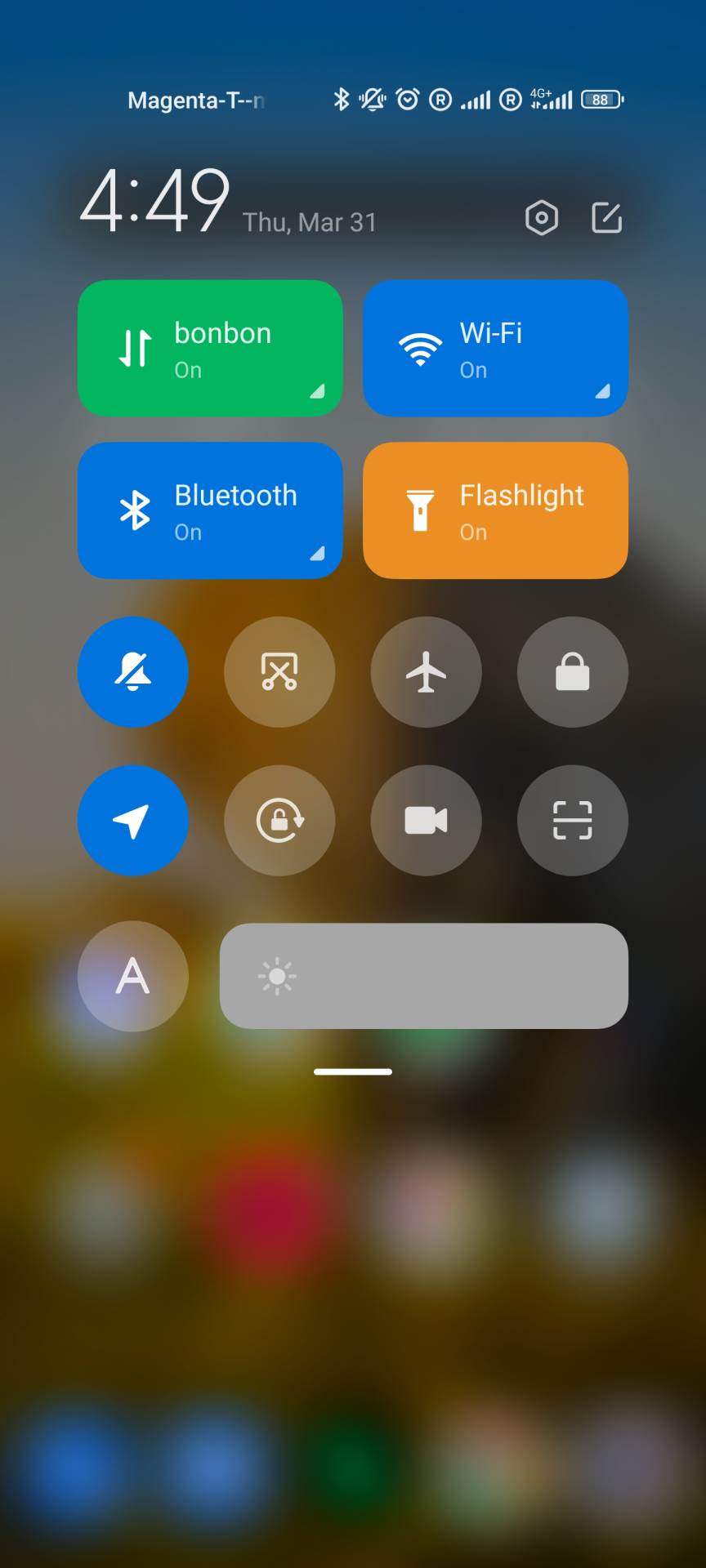Toggle the rotation lock

pyautogui.click(x=279, y=821)
